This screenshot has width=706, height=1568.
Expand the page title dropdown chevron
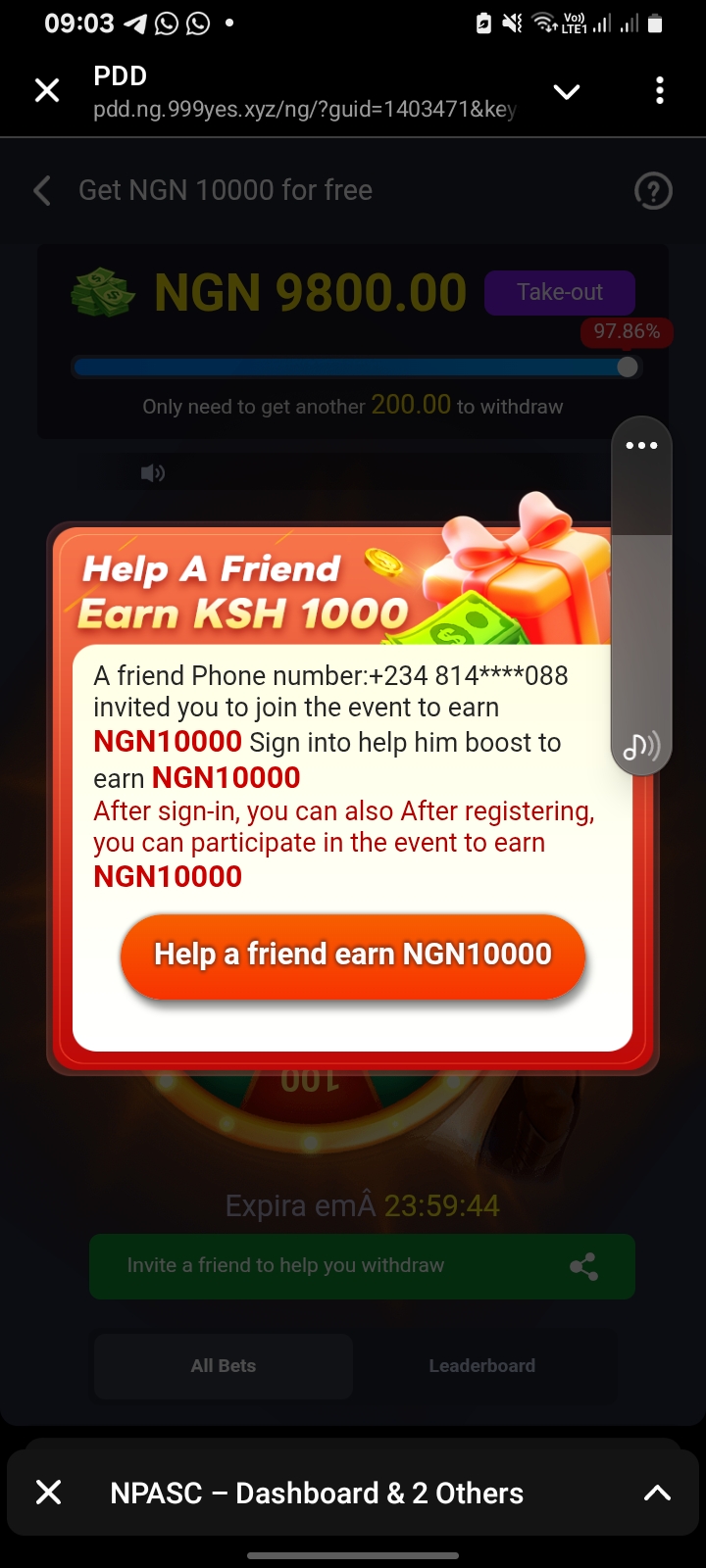click(567, 92)
